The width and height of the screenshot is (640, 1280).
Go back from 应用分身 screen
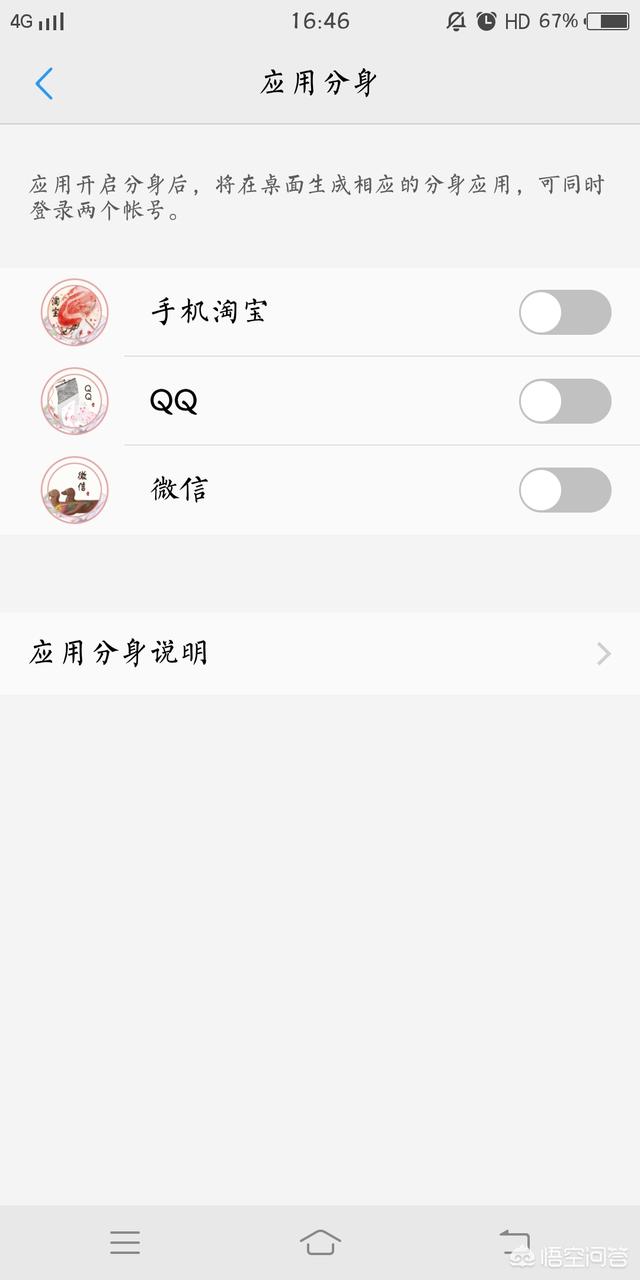coord(44,84)
